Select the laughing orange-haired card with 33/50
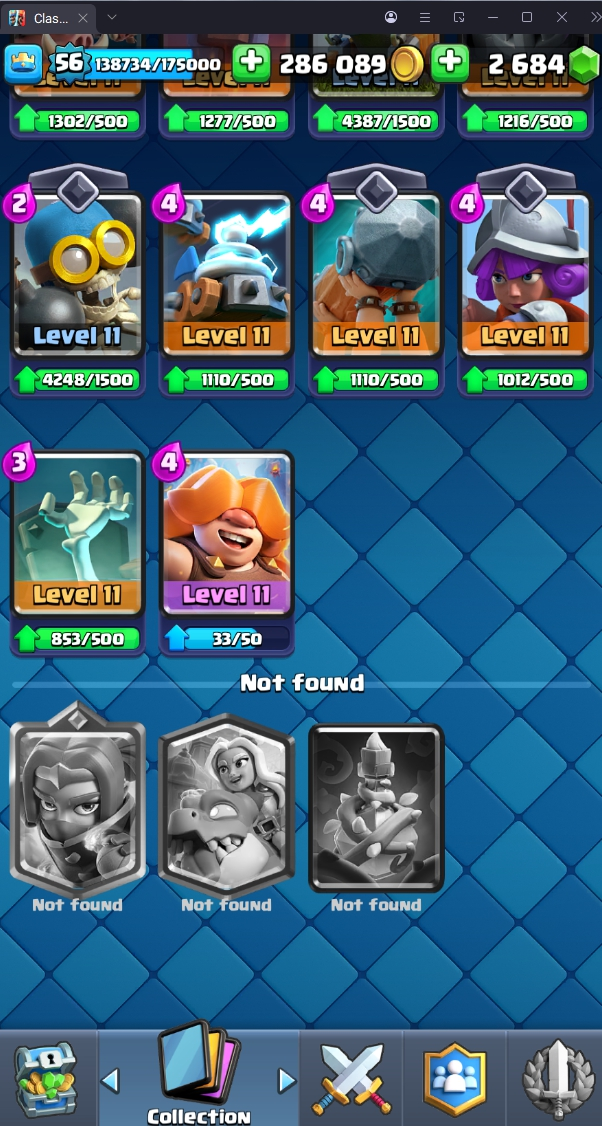The height and width of the screenshot is (1126, 602). 227,533
